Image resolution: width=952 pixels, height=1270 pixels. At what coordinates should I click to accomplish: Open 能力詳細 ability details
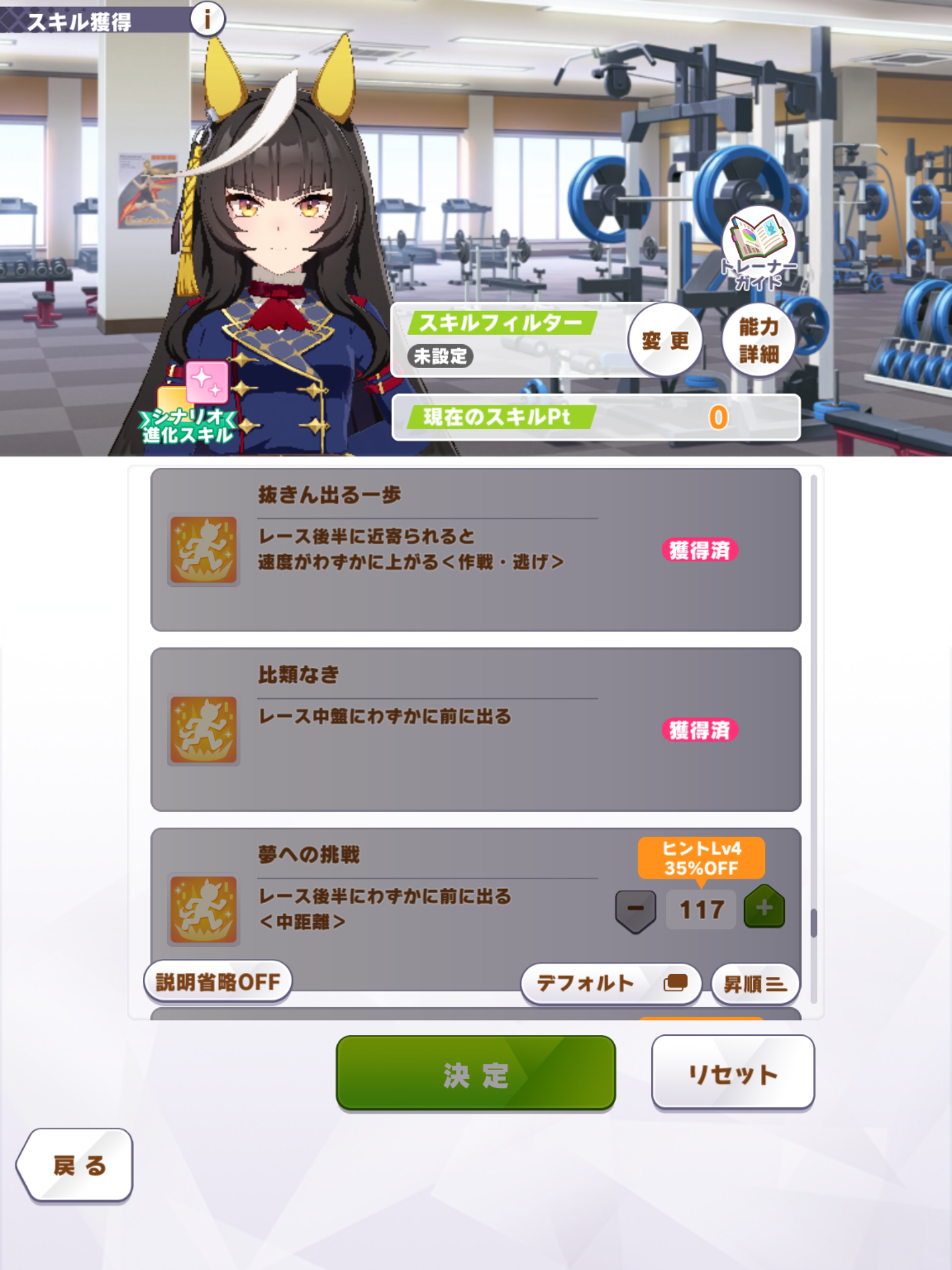[759, 340]
